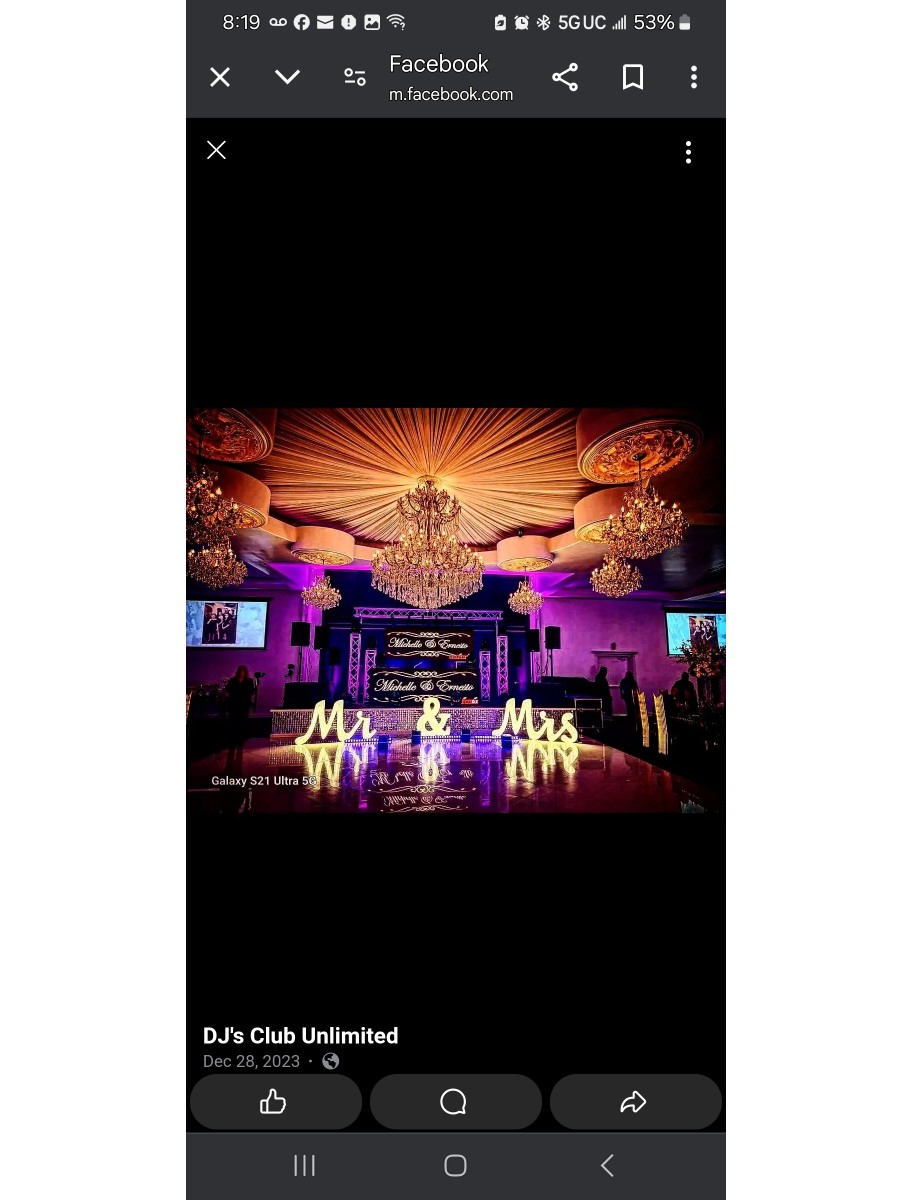Minimize the custom tab with down chevron

click(x=287, y=78)
